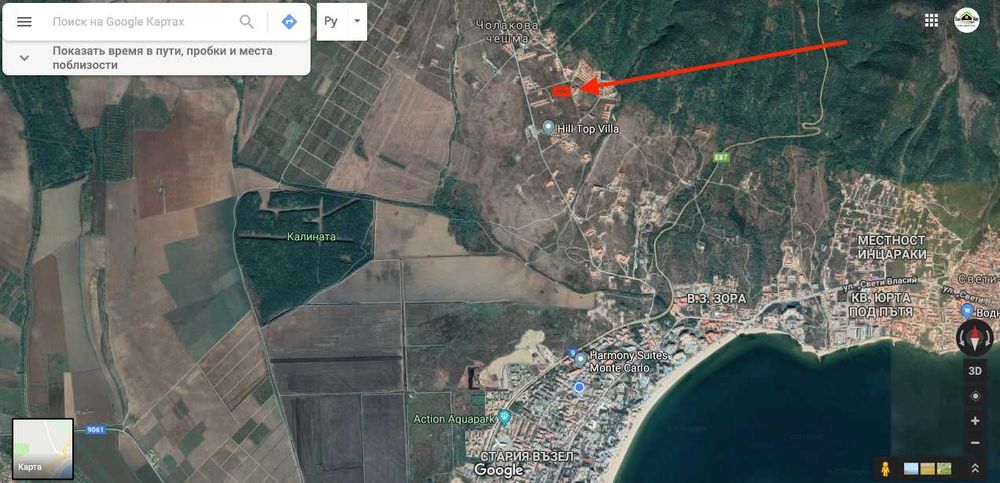Viewport: 1000px width, 483px height.
Task: Select the Harmony Suites Monte Carlo pin
Action: click(x=579, y=357)
